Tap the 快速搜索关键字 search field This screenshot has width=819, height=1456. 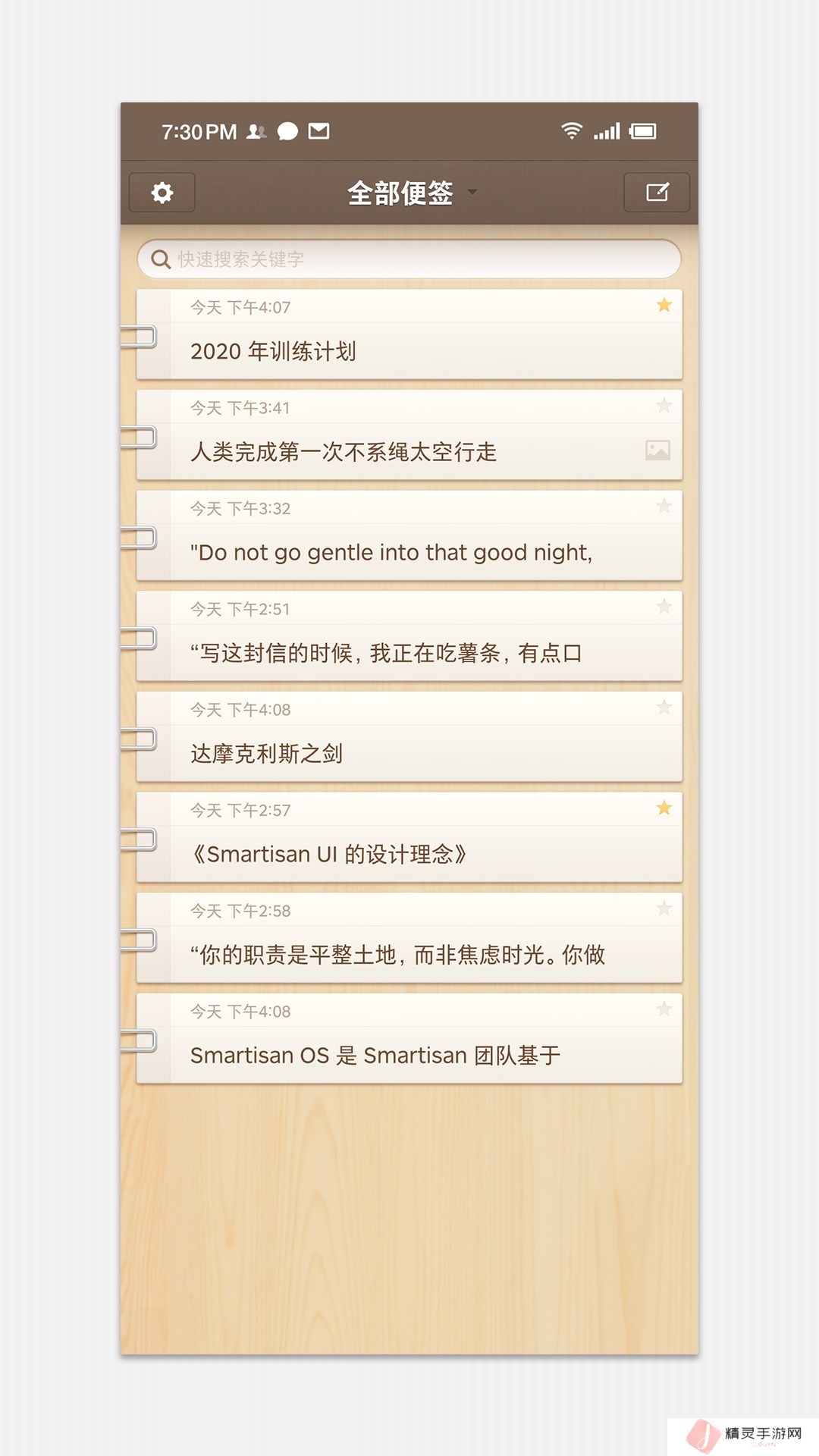[409, 259]
